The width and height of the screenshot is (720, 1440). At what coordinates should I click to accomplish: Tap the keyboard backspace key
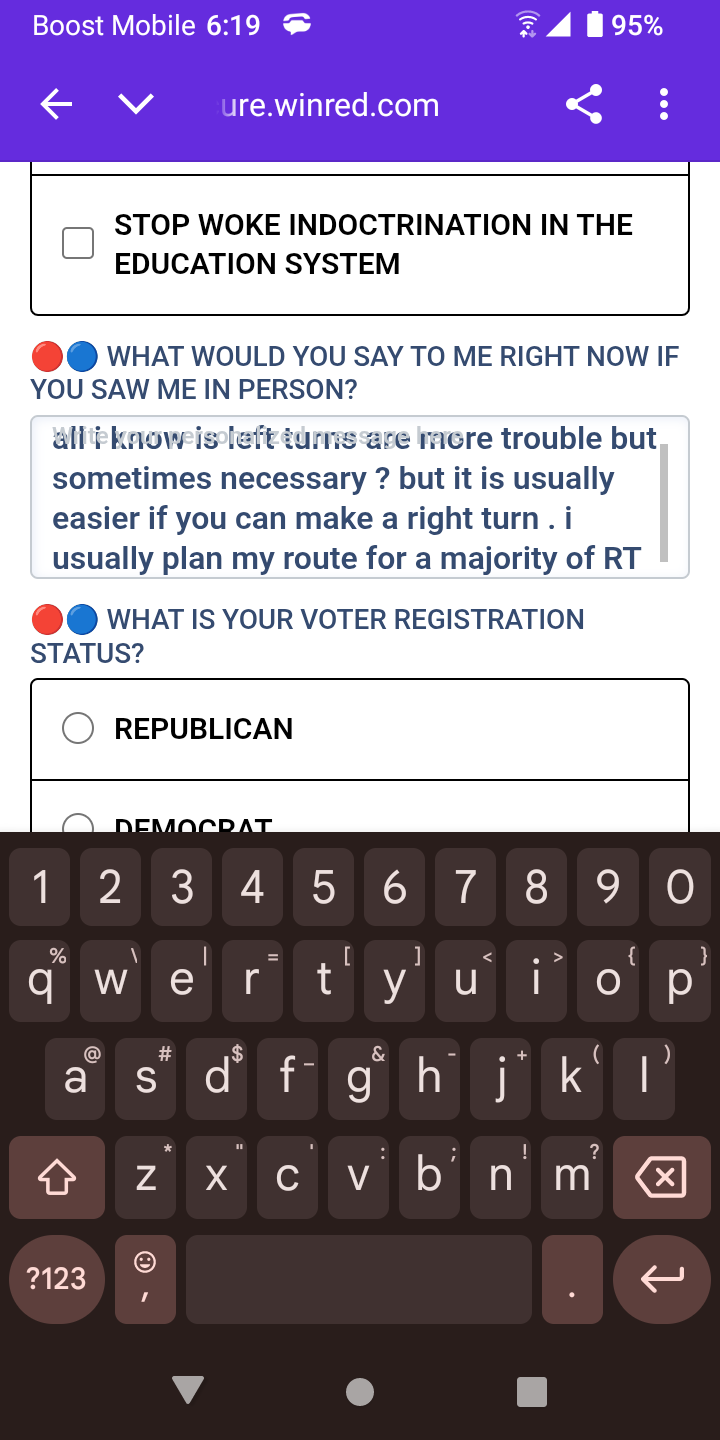tap(661, 1177)
